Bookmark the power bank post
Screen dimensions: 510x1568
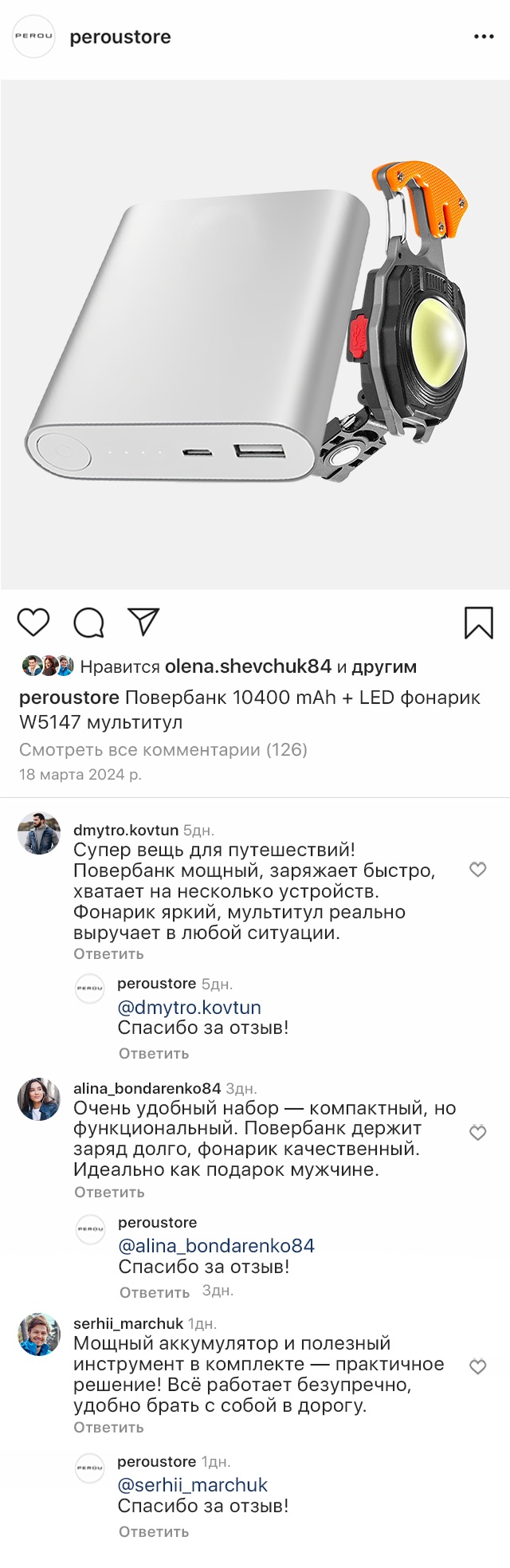tap(478, 623)
